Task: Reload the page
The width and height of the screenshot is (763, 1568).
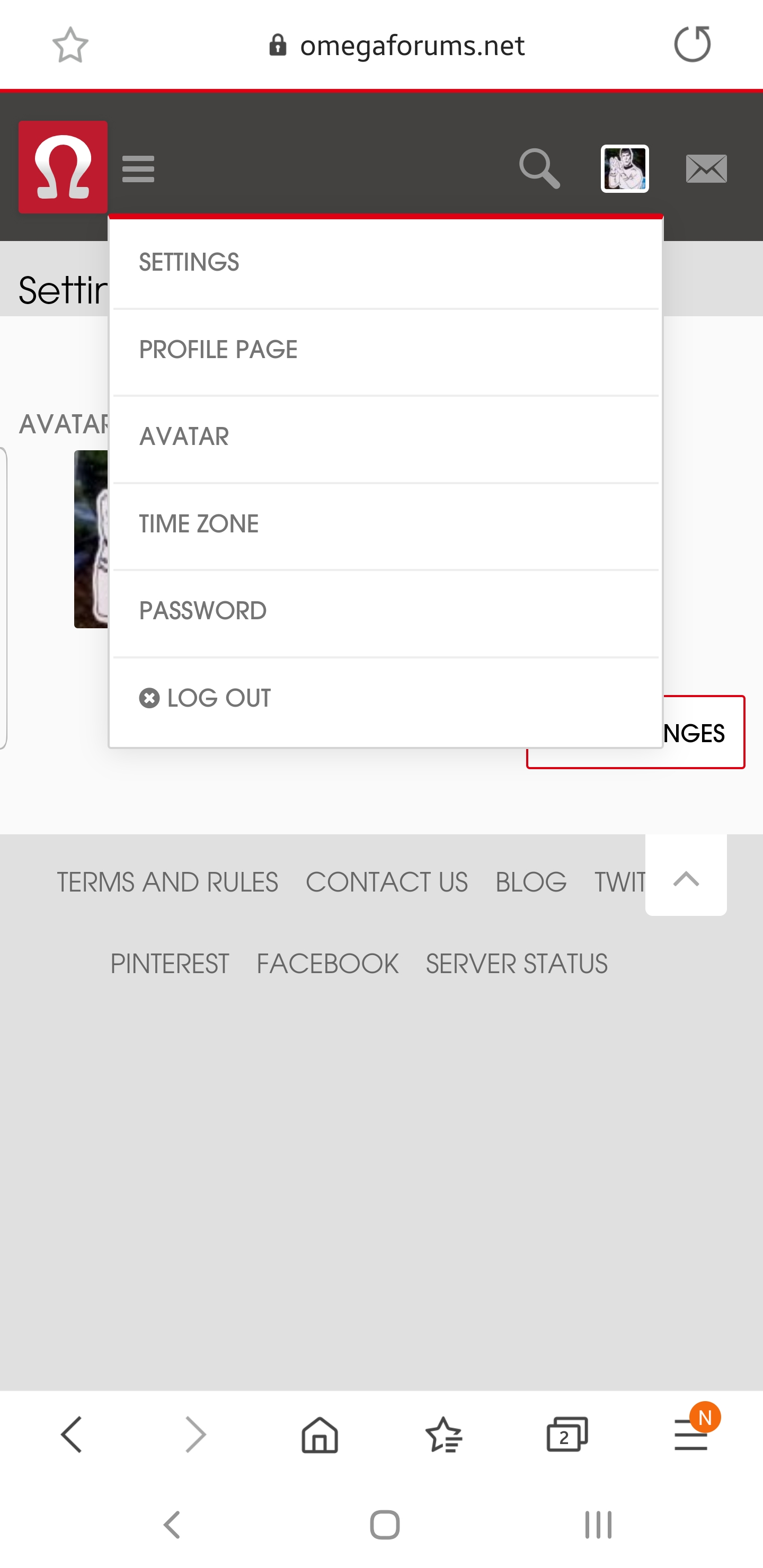Action: pos(693,44)
